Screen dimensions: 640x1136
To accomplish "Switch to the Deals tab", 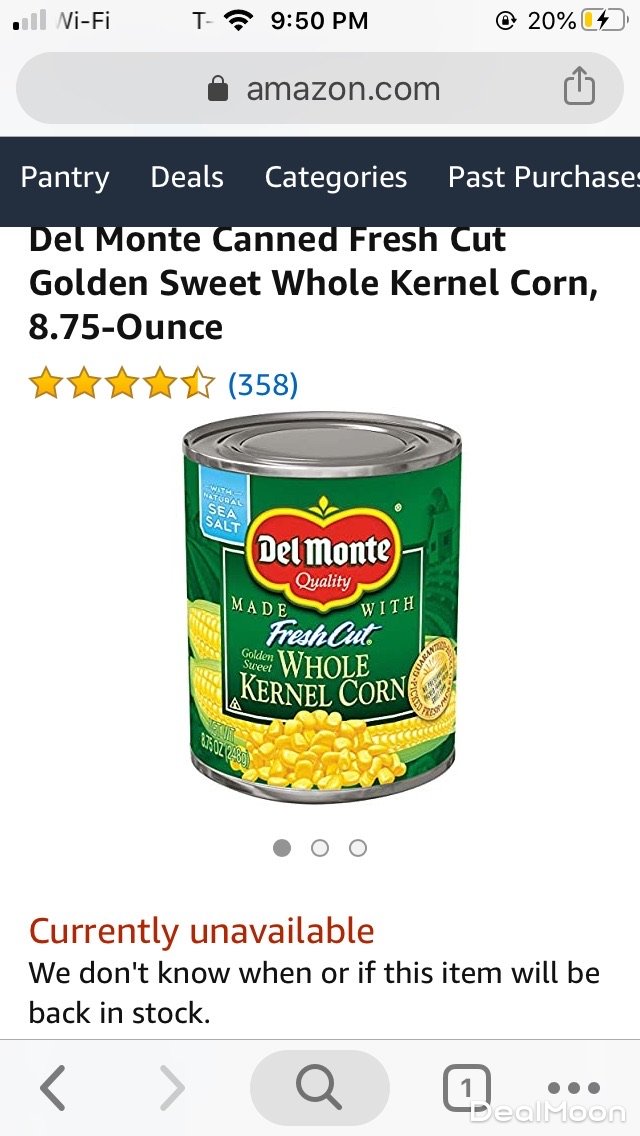I will click(187, 177).
